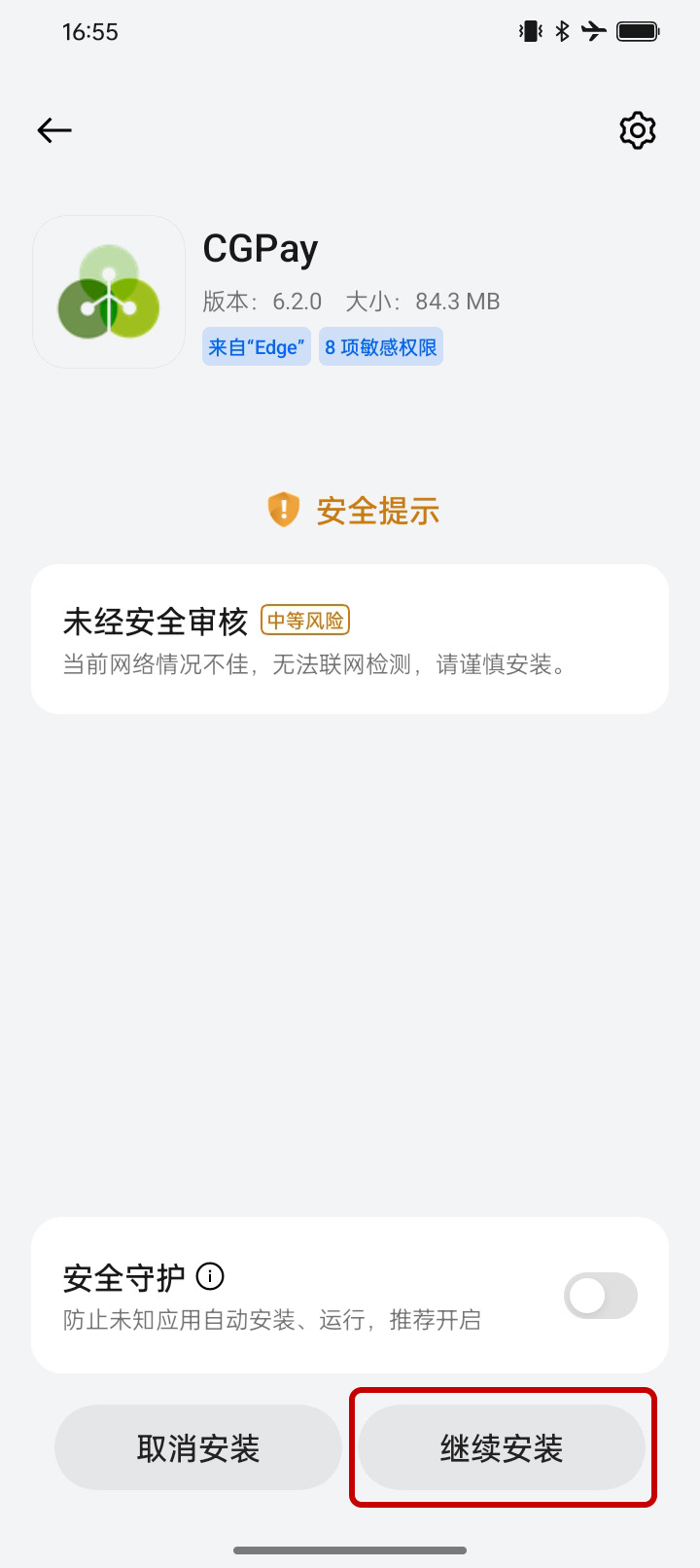Tap the back arrow to exit installer
Screen dimensions: 700x1568
[x=53, y=130]
